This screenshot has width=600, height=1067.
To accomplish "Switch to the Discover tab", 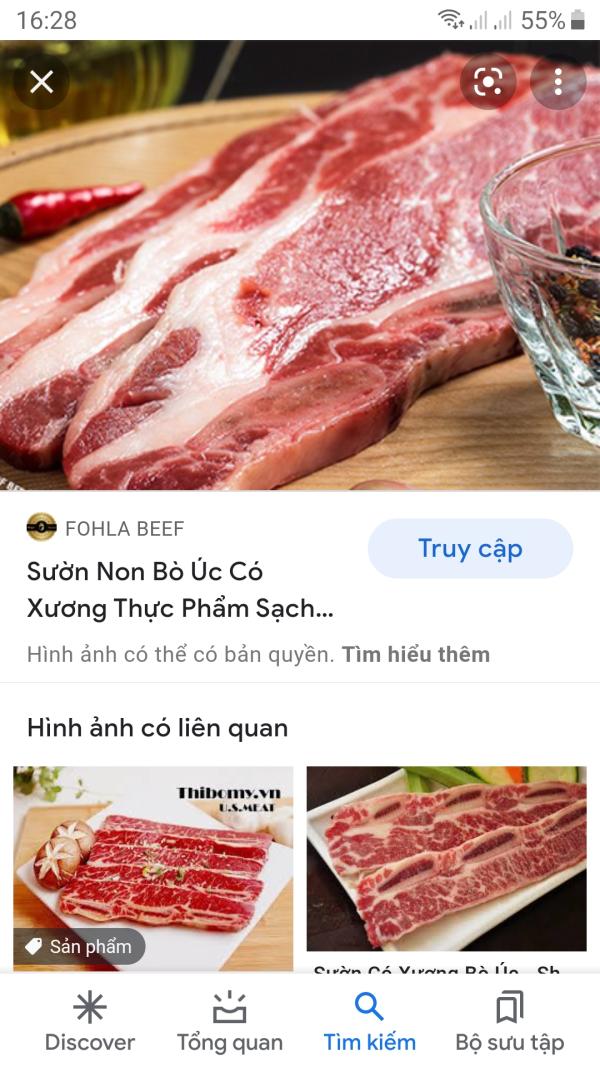I will (x=90, y=1021).
